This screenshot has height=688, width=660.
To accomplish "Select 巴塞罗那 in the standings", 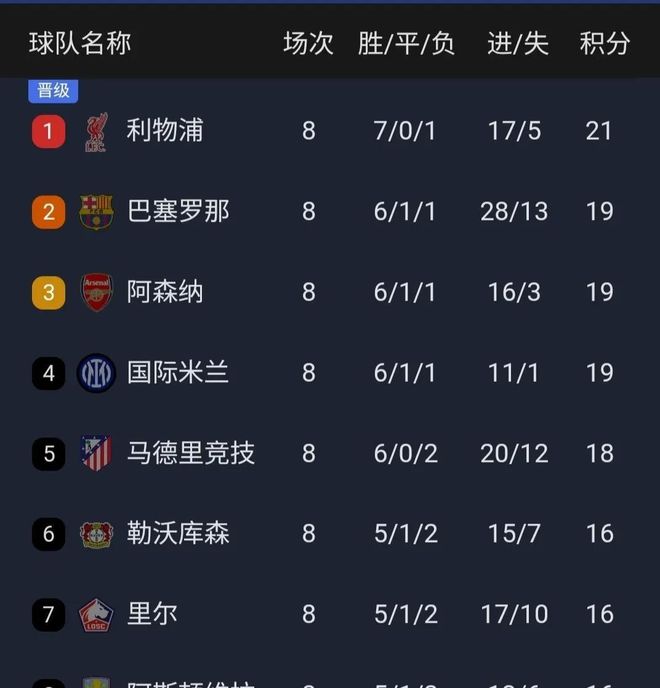I will 178,212.
